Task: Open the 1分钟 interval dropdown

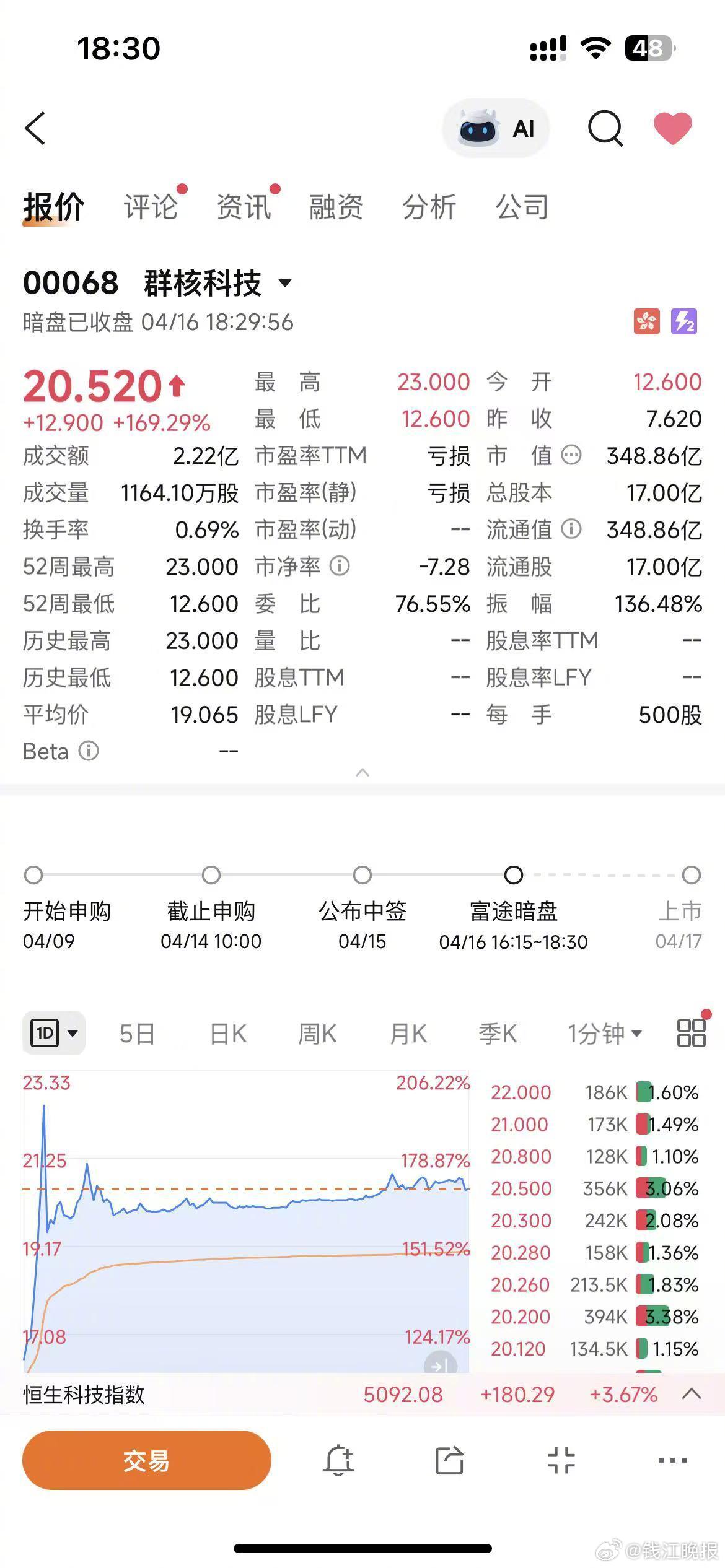Action: click(x=603, y=1033)
